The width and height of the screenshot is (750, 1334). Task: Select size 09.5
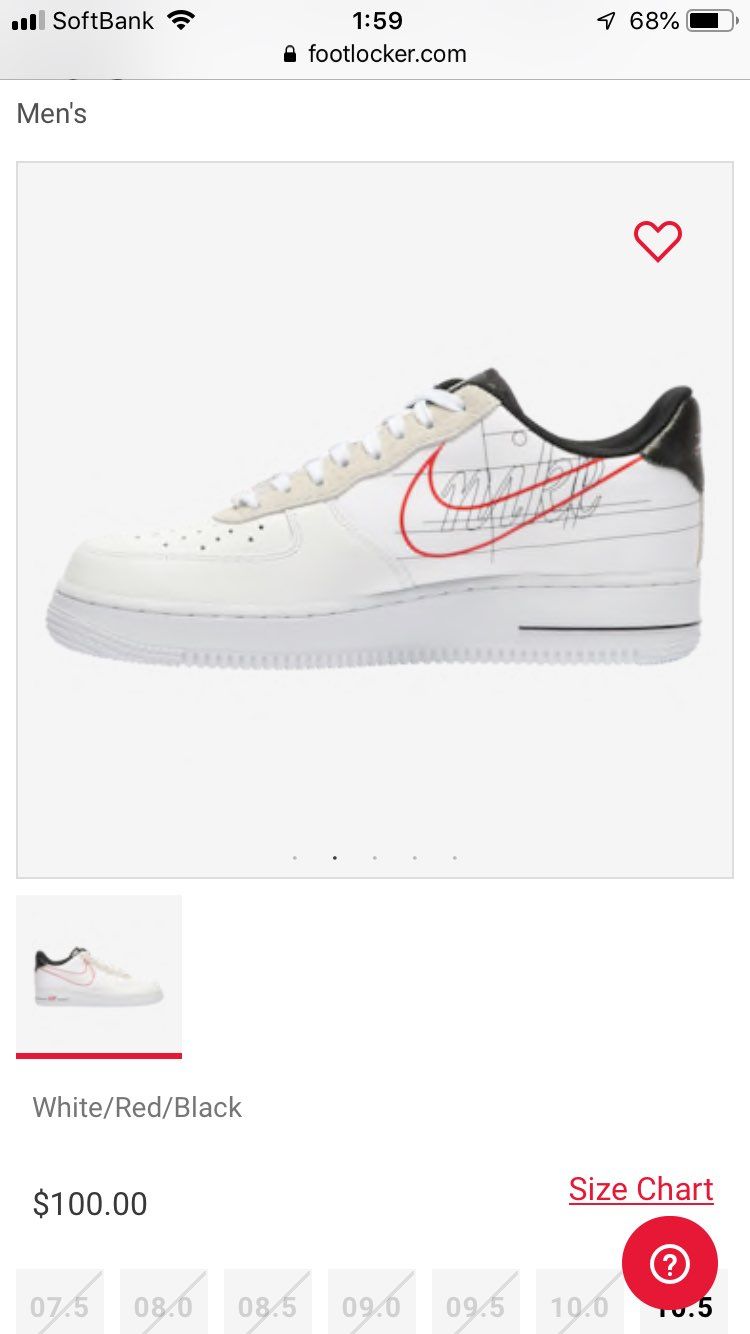click(x=476, y=1302)
